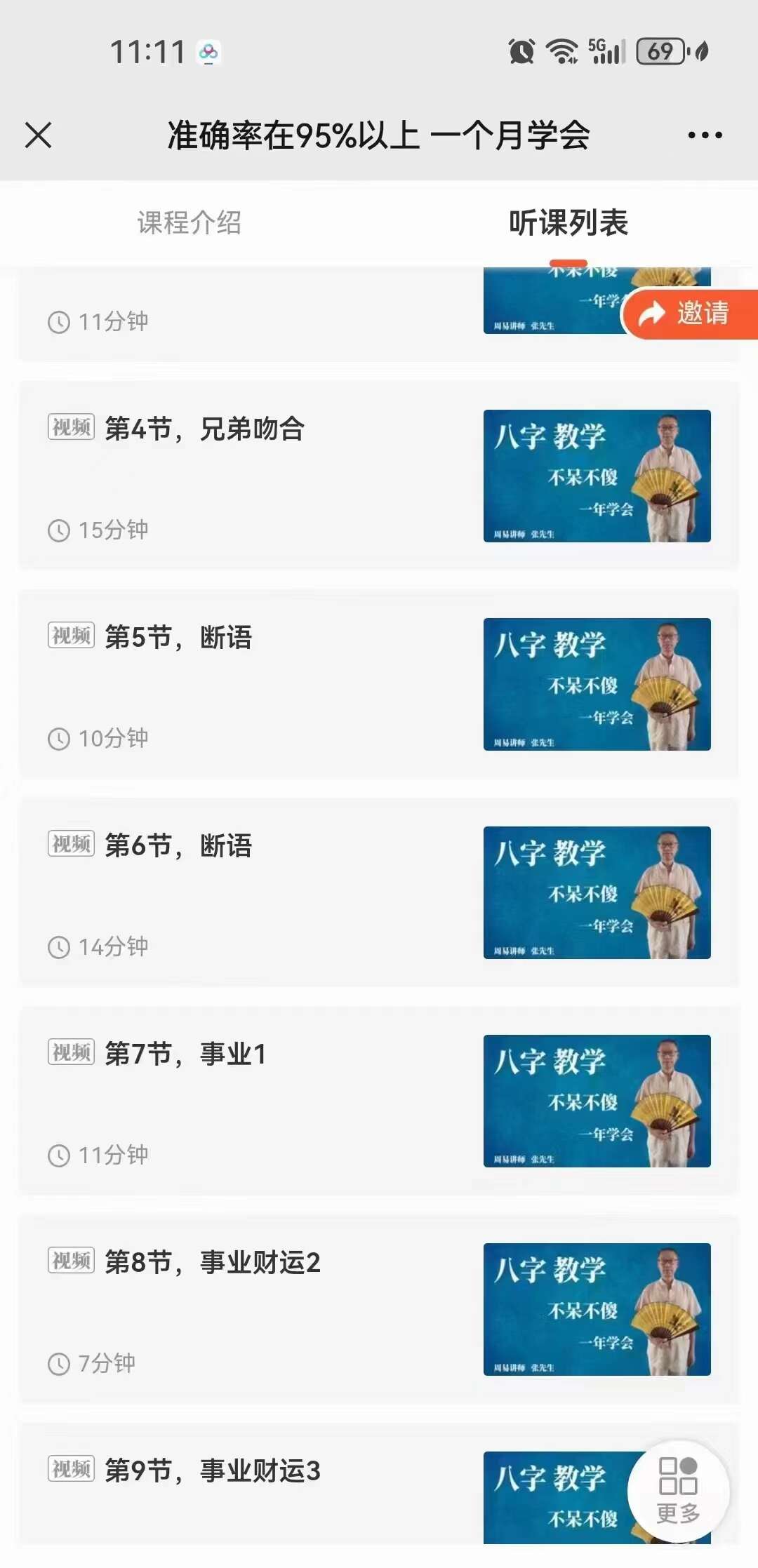Open lesson 第9节，事业财运3
The height and width of the screenshot is (1568, 758).
[x=213, y=1471]
